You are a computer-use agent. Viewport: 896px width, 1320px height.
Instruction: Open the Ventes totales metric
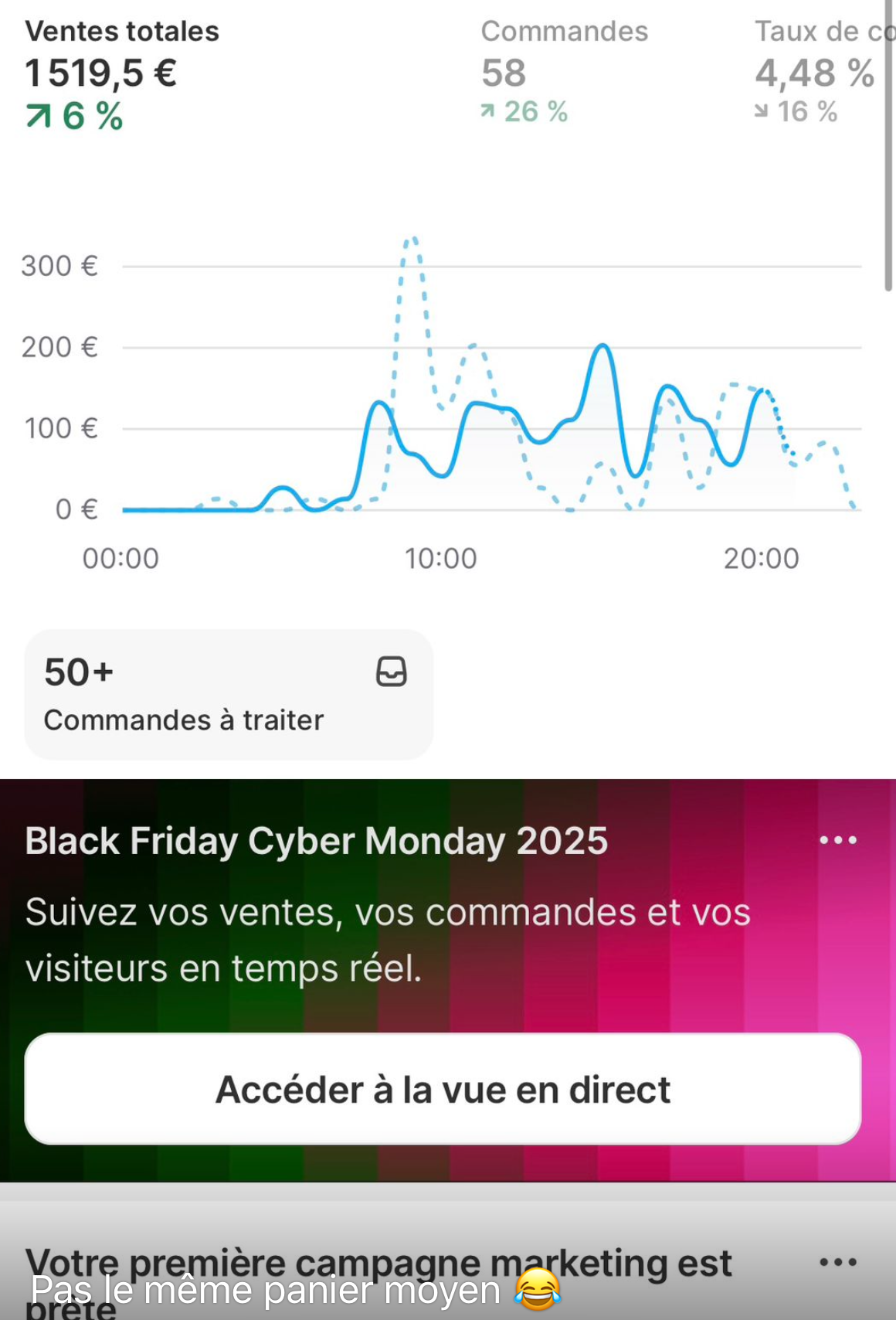(x=122, y=73)
